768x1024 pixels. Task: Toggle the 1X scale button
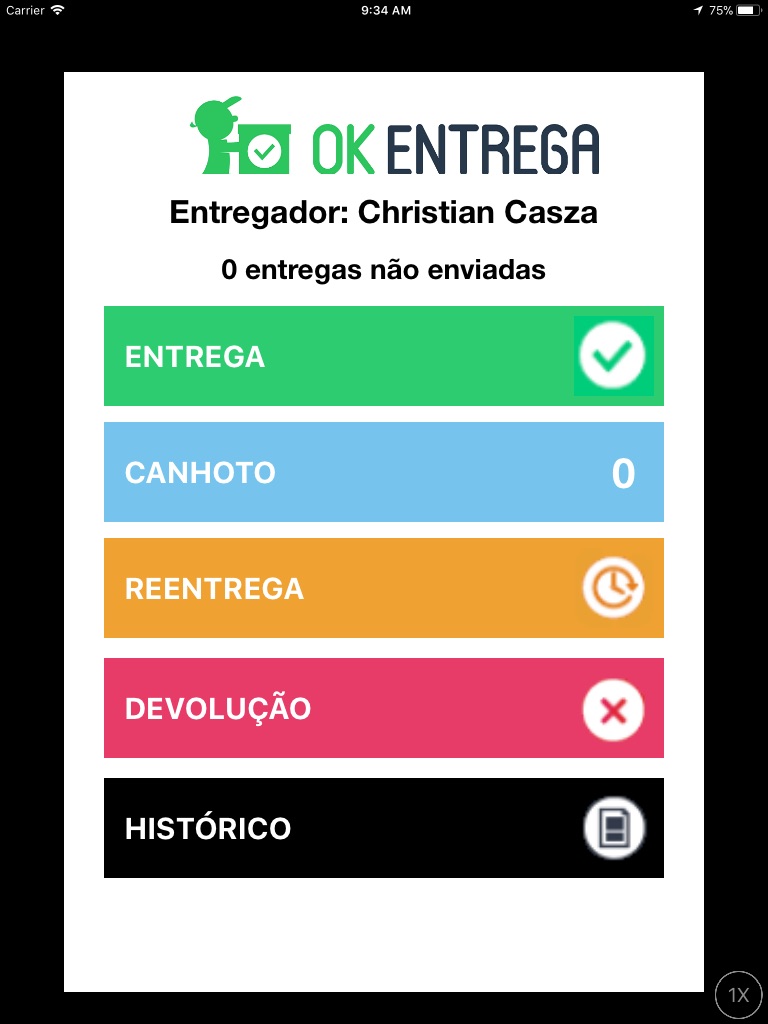[x=739, y=995]
